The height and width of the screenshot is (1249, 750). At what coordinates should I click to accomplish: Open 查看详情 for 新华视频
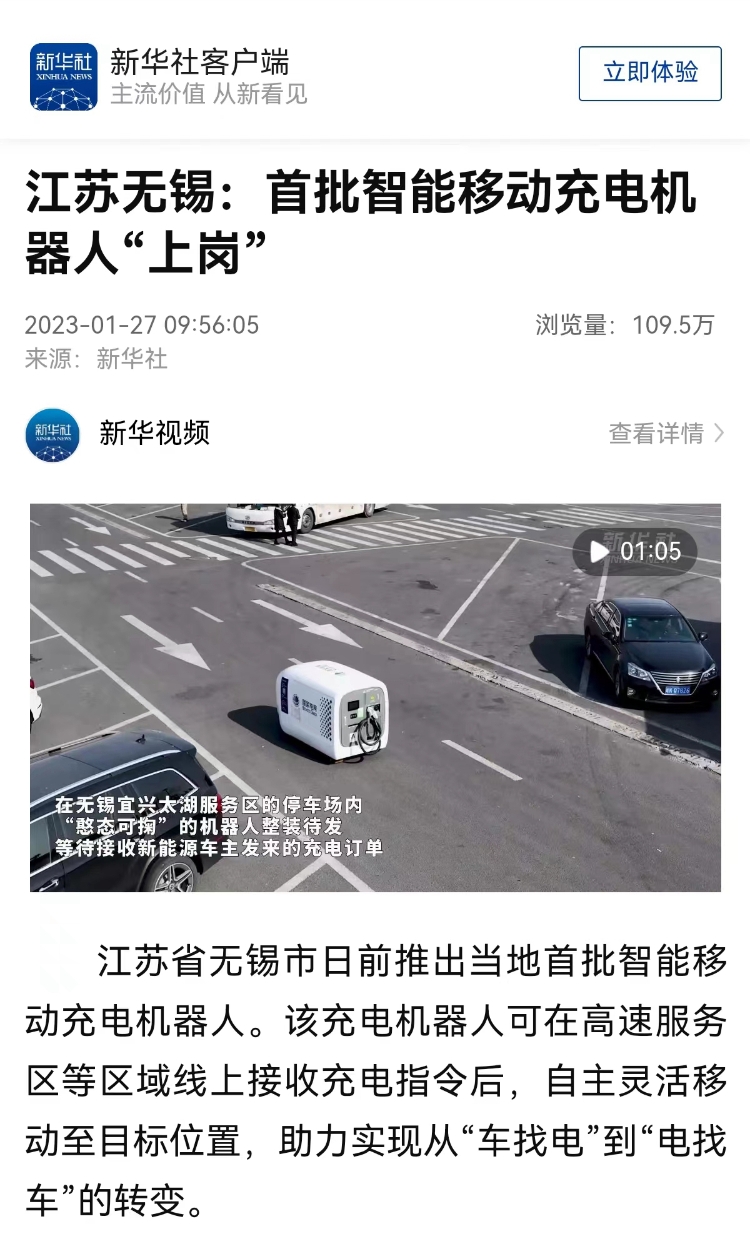666,433
